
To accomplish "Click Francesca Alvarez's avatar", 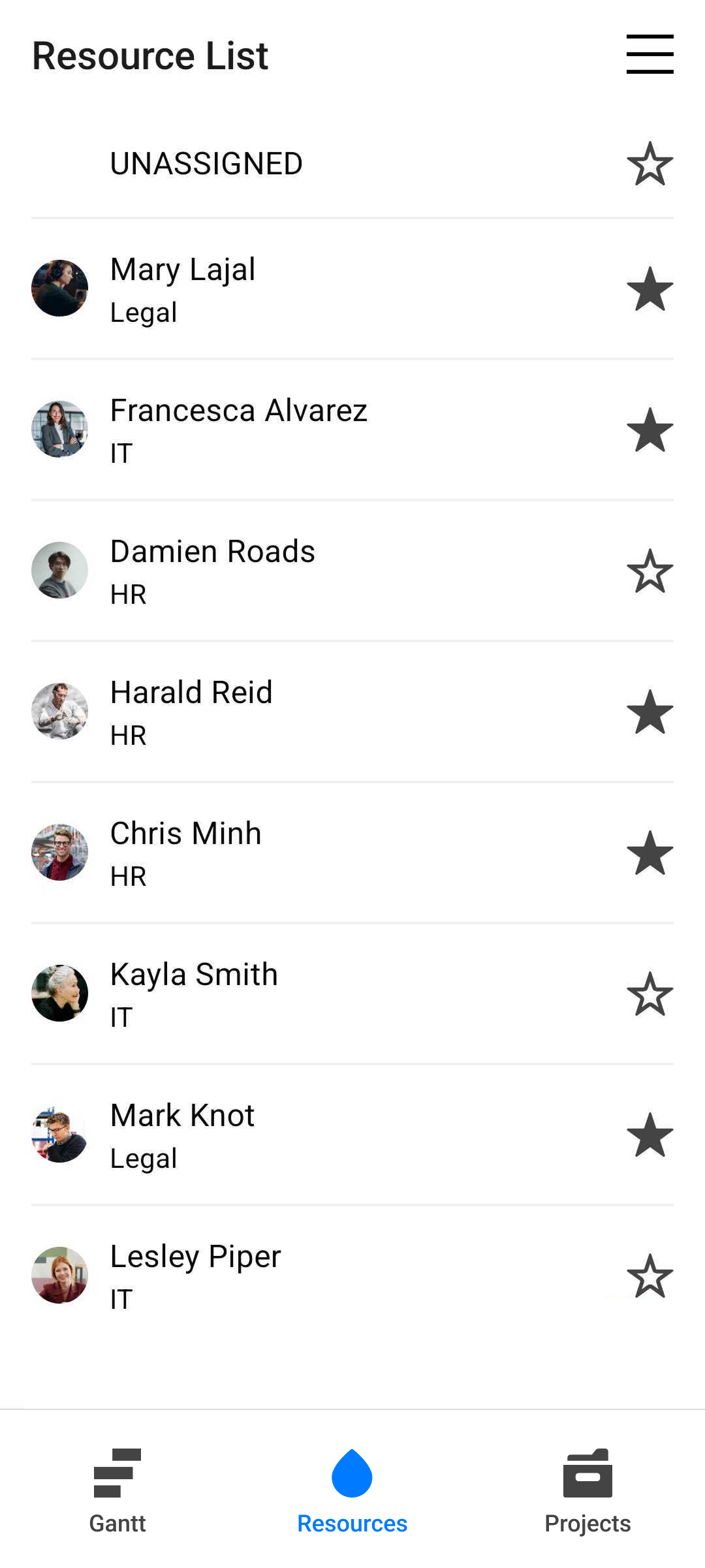I will [x=59, y=429].
